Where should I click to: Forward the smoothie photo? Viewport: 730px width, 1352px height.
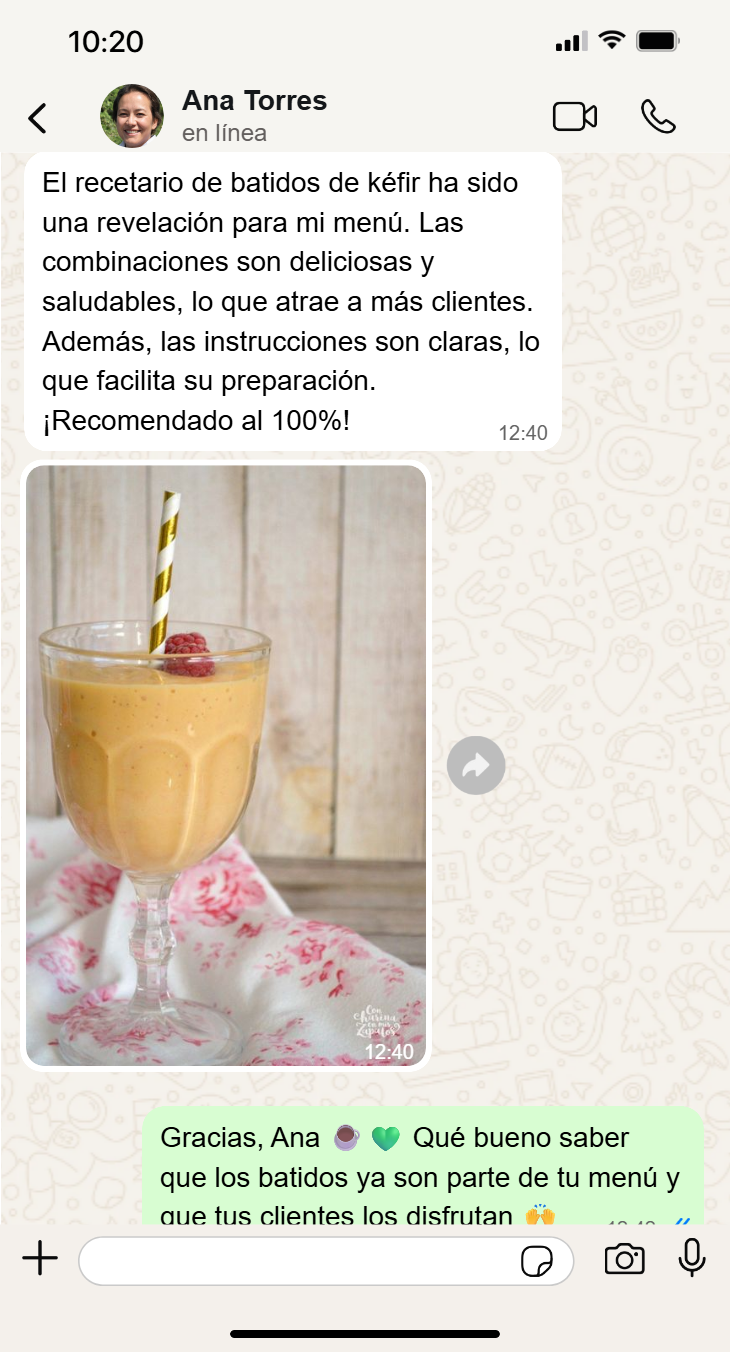[476, 767]
